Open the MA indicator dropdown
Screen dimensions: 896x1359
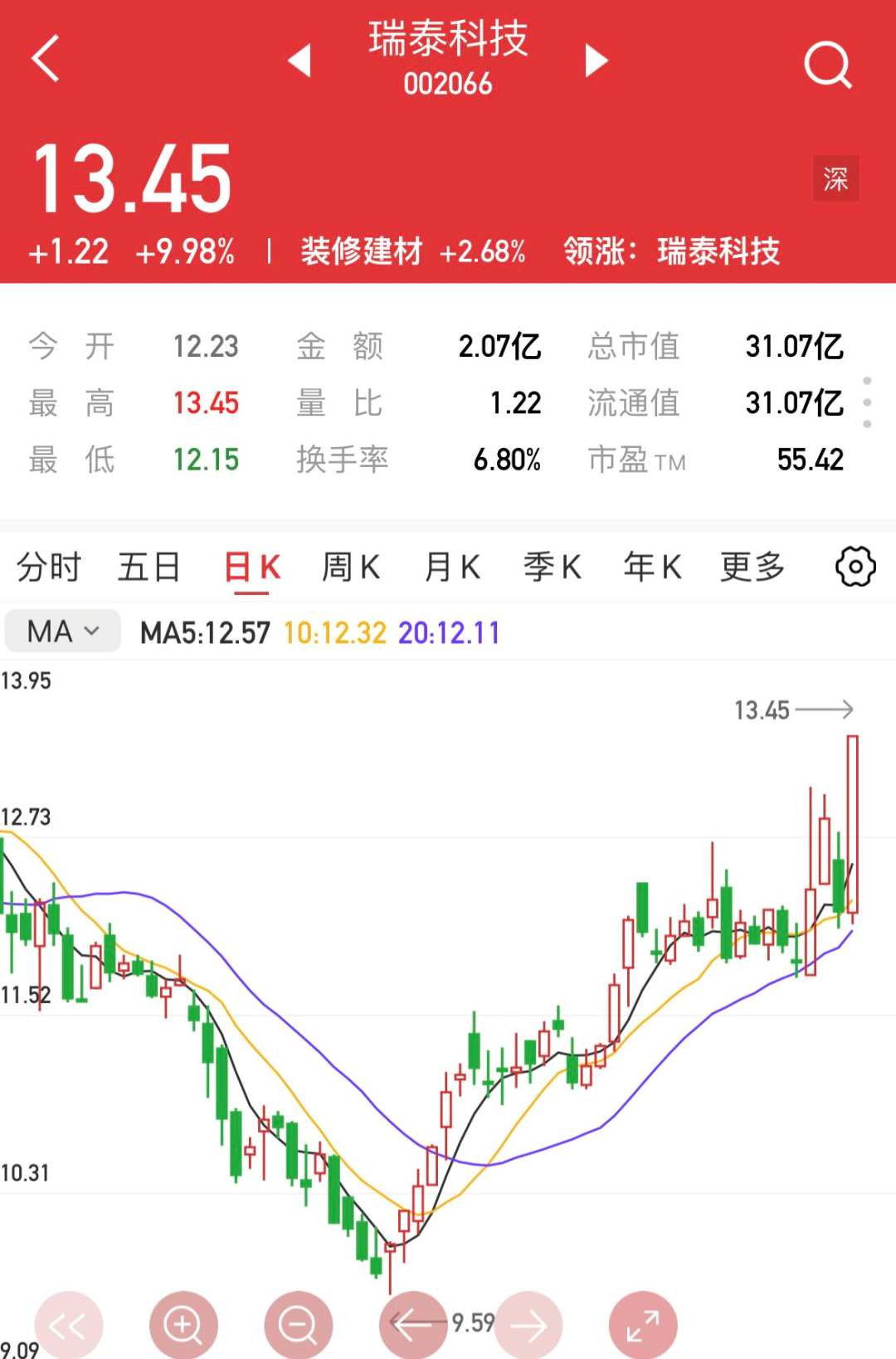pyautogui.click(x=63, y=631)
